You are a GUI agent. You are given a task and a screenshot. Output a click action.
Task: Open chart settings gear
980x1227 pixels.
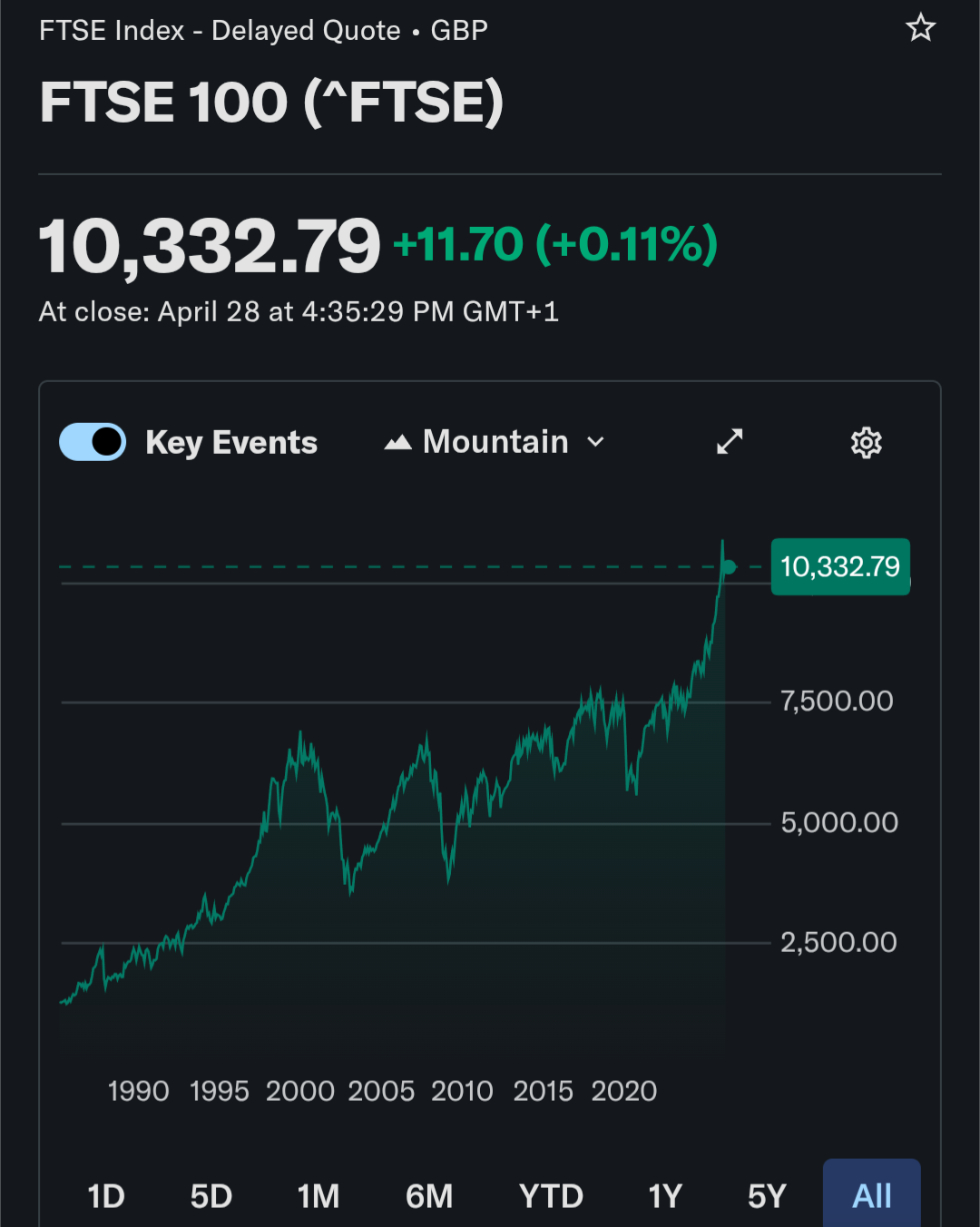866,442
